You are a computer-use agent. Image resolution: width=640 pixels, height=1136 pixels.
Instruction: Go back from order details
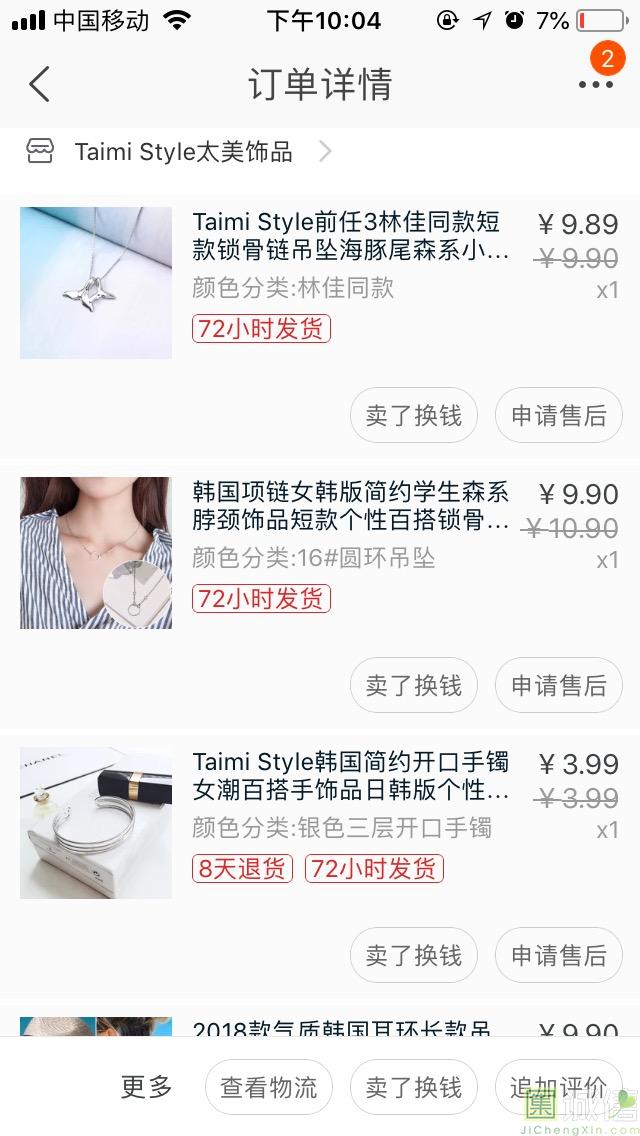pos(40,85)
